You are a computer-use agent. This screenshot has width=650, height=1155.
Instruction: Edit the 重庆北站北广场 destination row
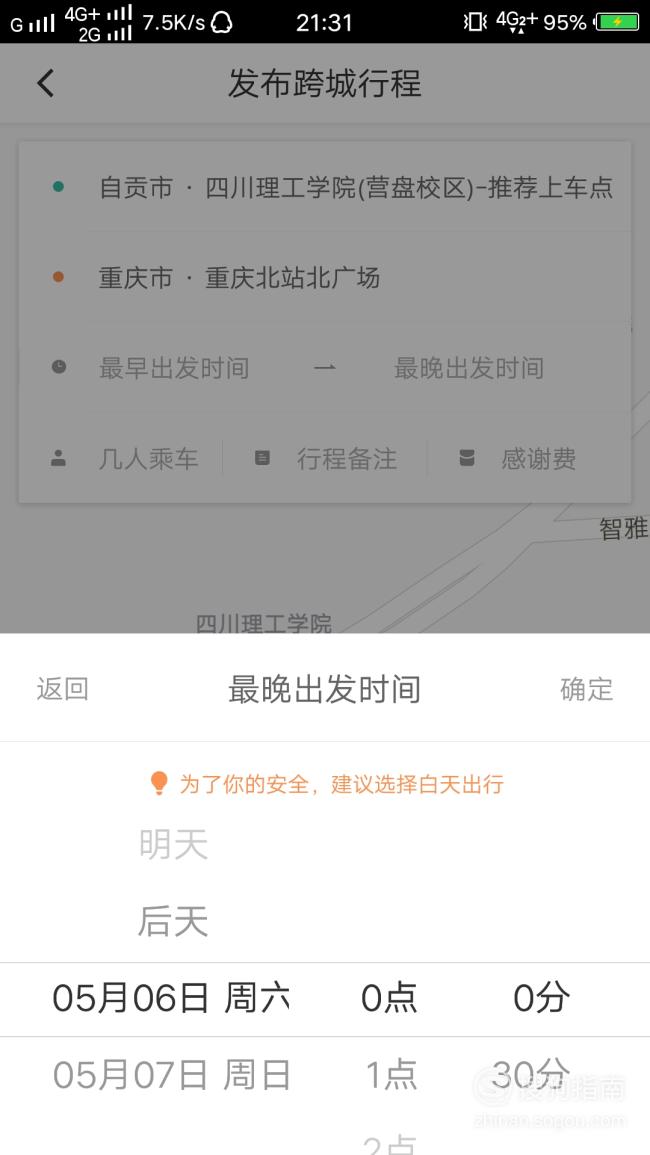(x=324, y=278)
